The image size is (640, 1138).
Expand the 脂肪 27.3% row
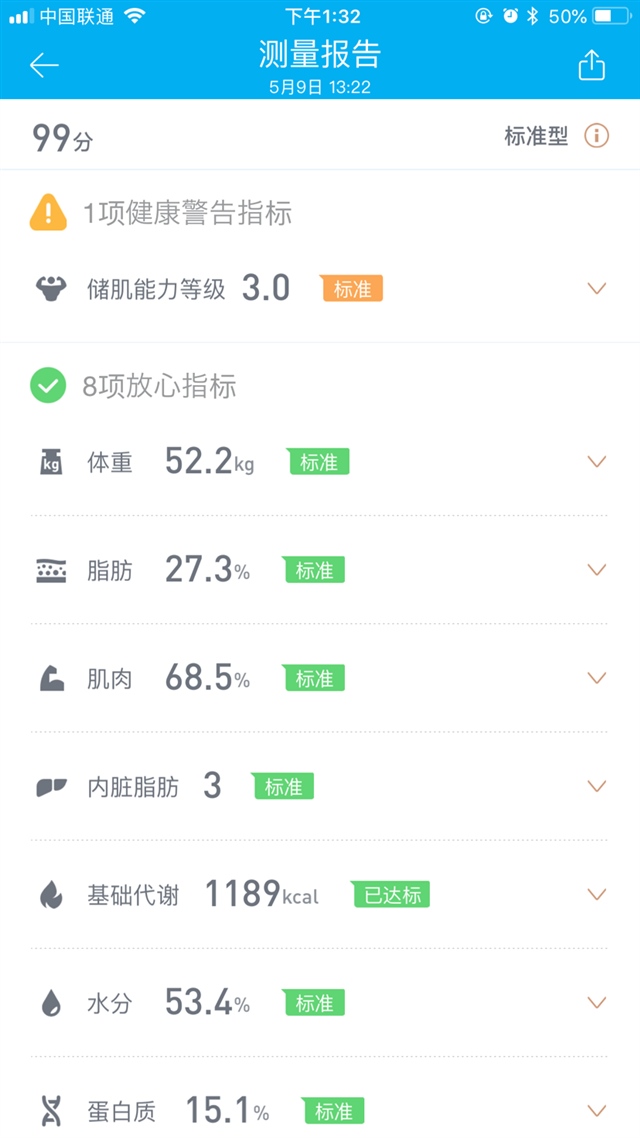(x=597, y=570)
